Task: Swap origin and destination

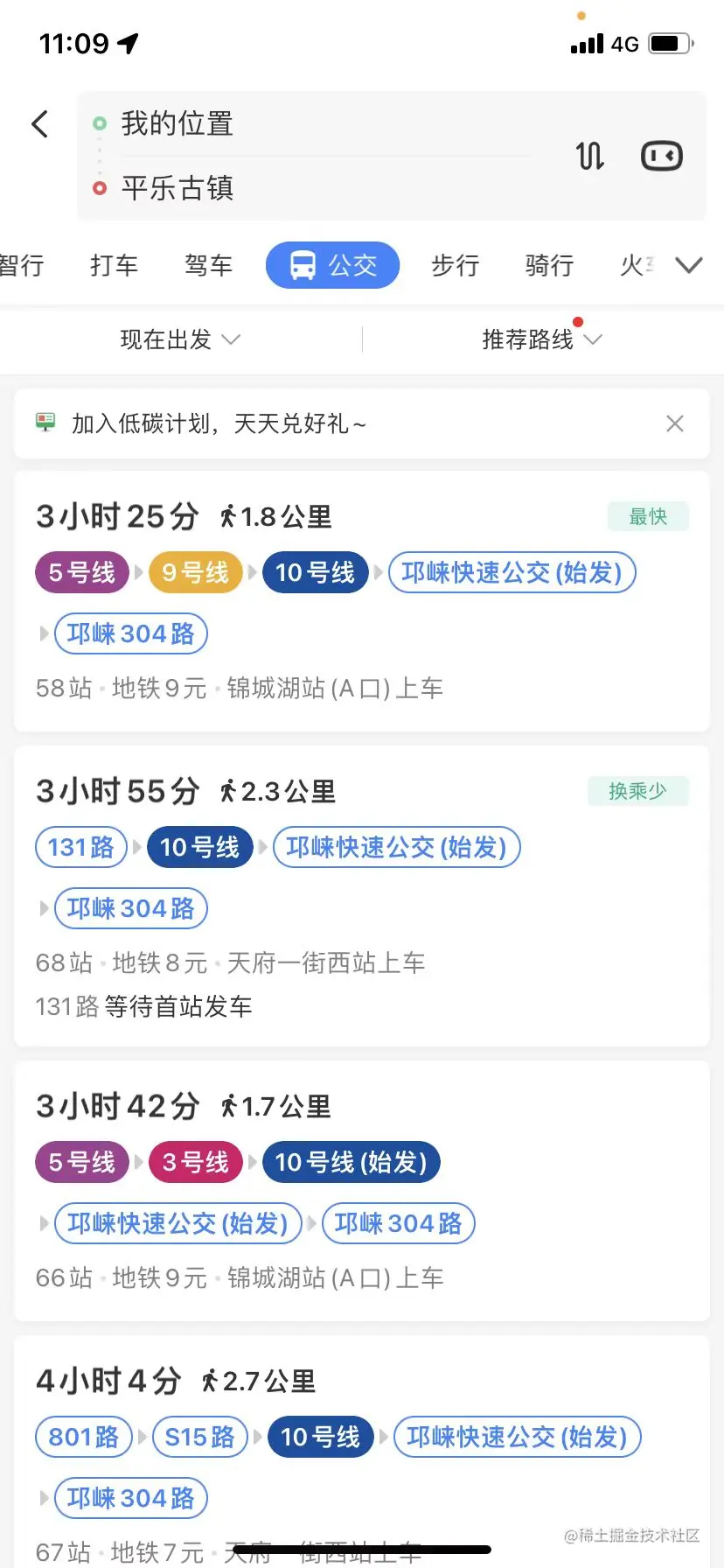Action: pyautogui.click(x=589, y=157)
